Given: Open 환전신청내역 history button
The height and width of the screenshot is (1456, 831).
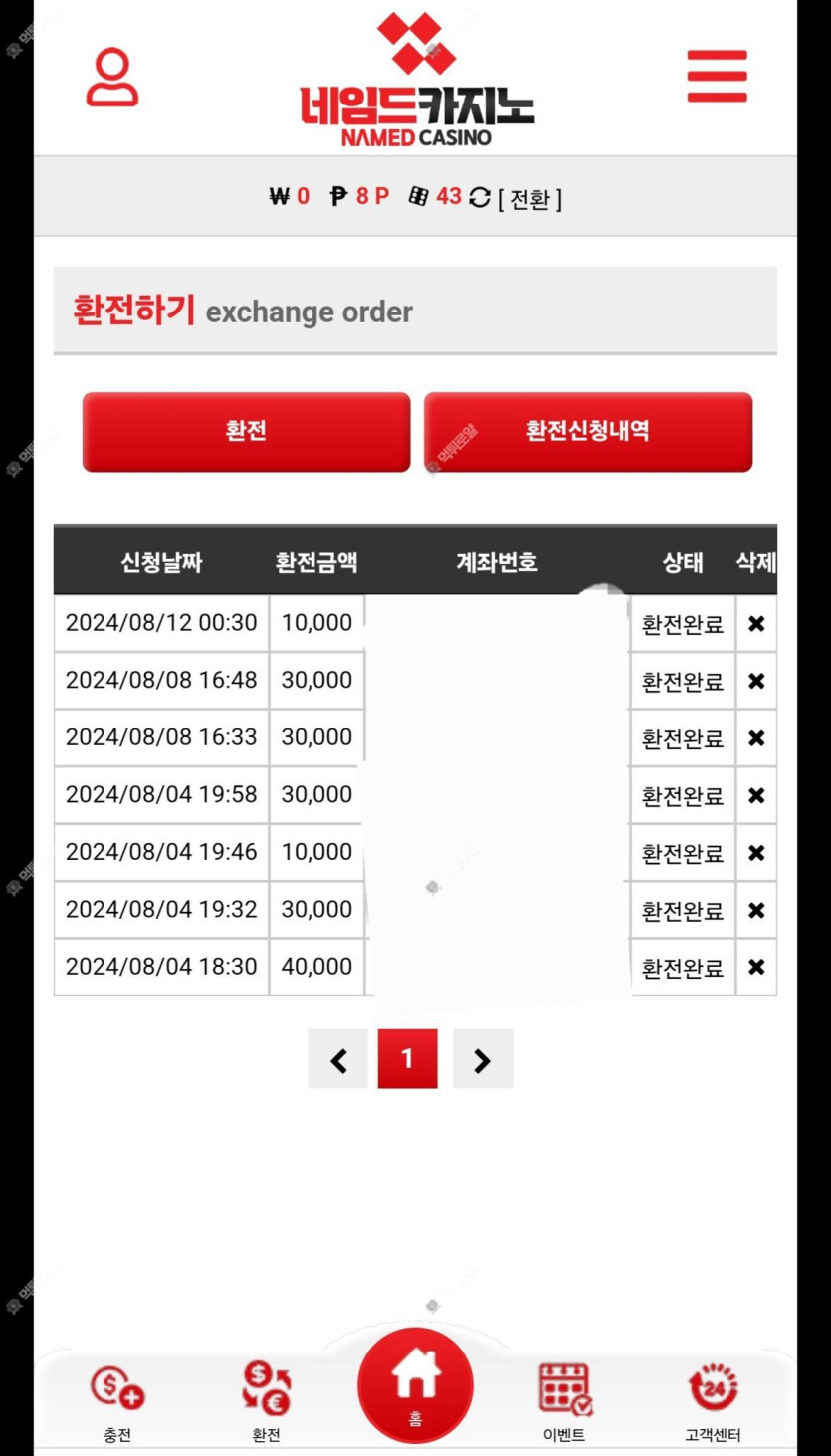Looking at the screenshot, I should pyautogui.click(x=588, y=431).
